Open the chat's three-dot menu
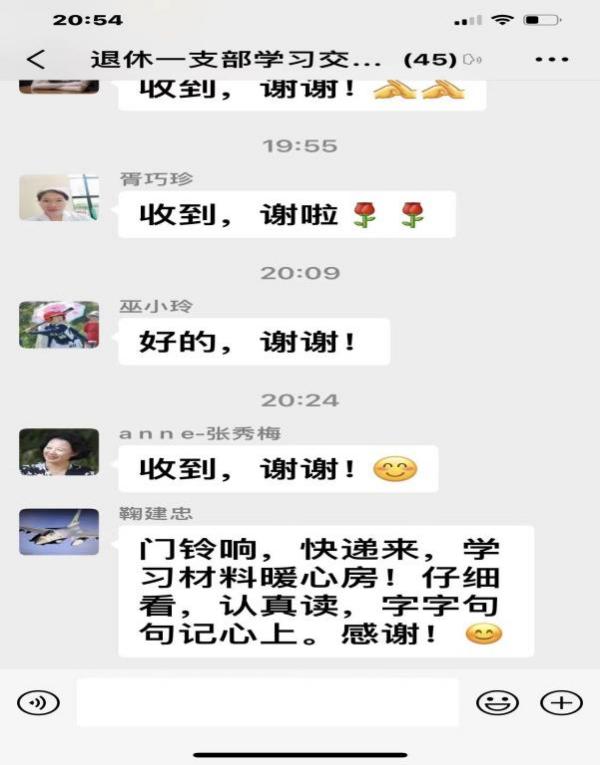Viewport: 600px width, 765px height. coord(552,59)
